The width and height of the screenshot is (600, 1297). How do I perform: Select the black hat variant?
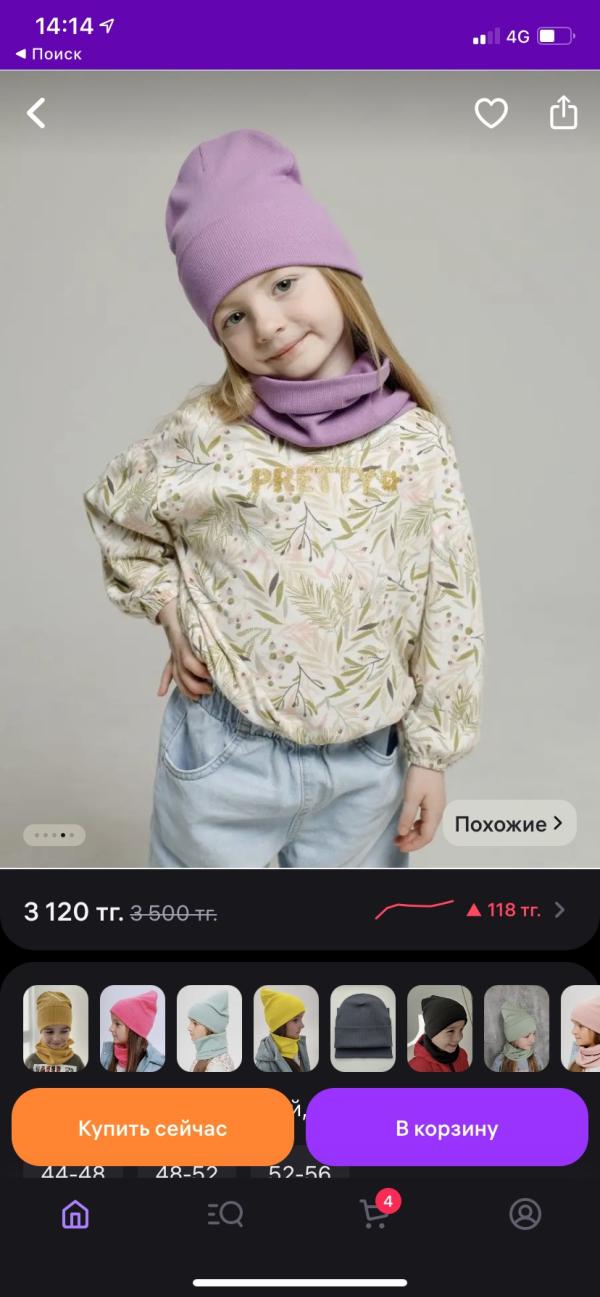(440, 1029)
